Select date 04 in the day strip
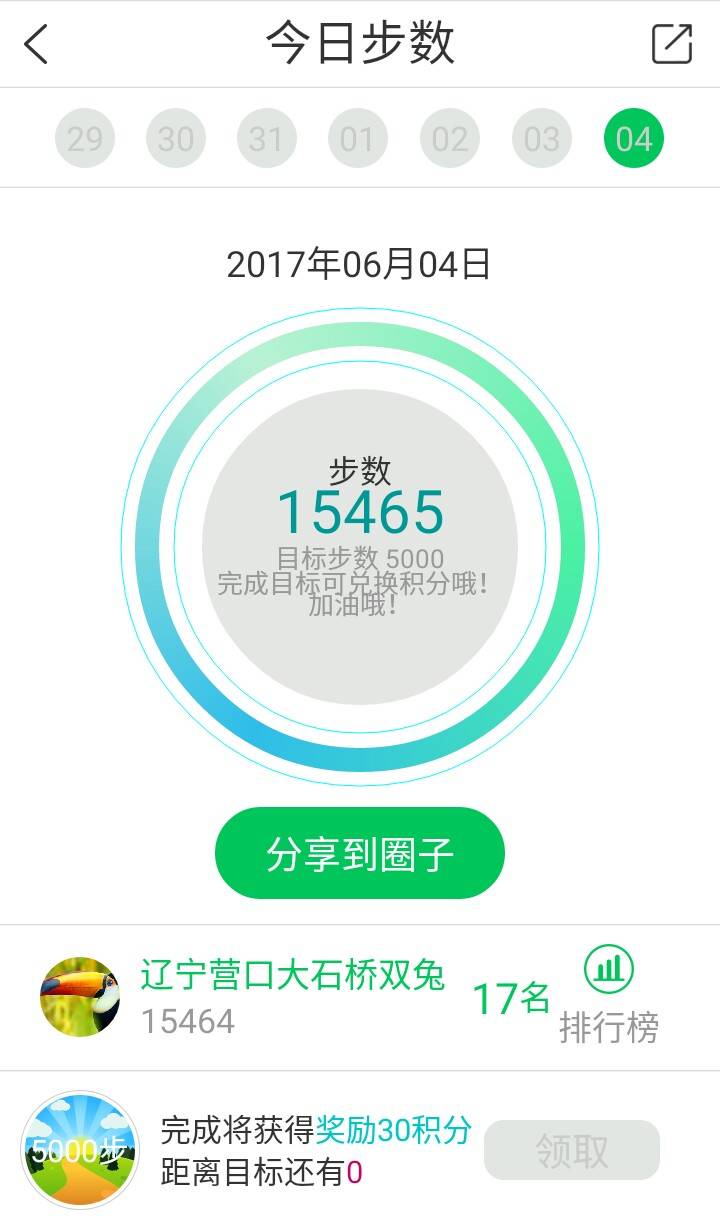720x1230 pixels. pos(634,138)
